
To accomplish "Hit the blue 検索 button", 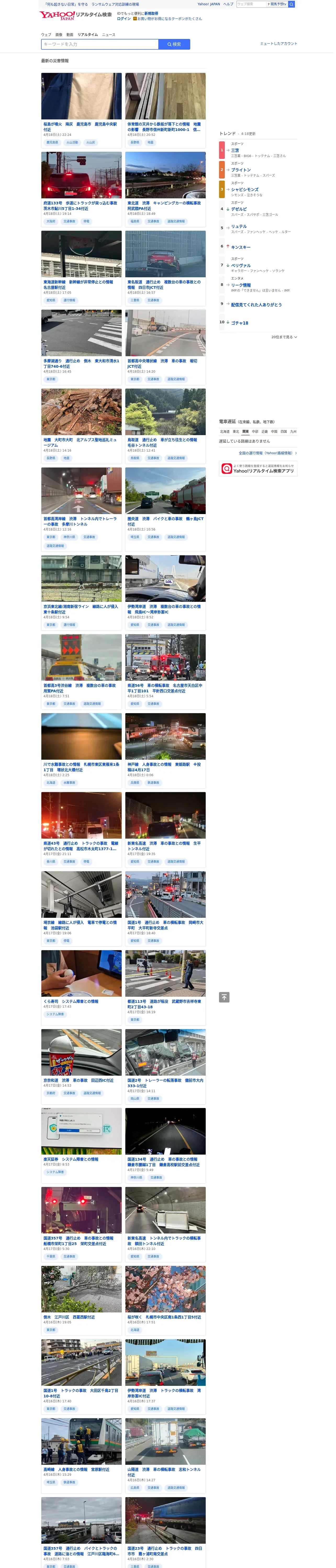I will coord(174,44).
